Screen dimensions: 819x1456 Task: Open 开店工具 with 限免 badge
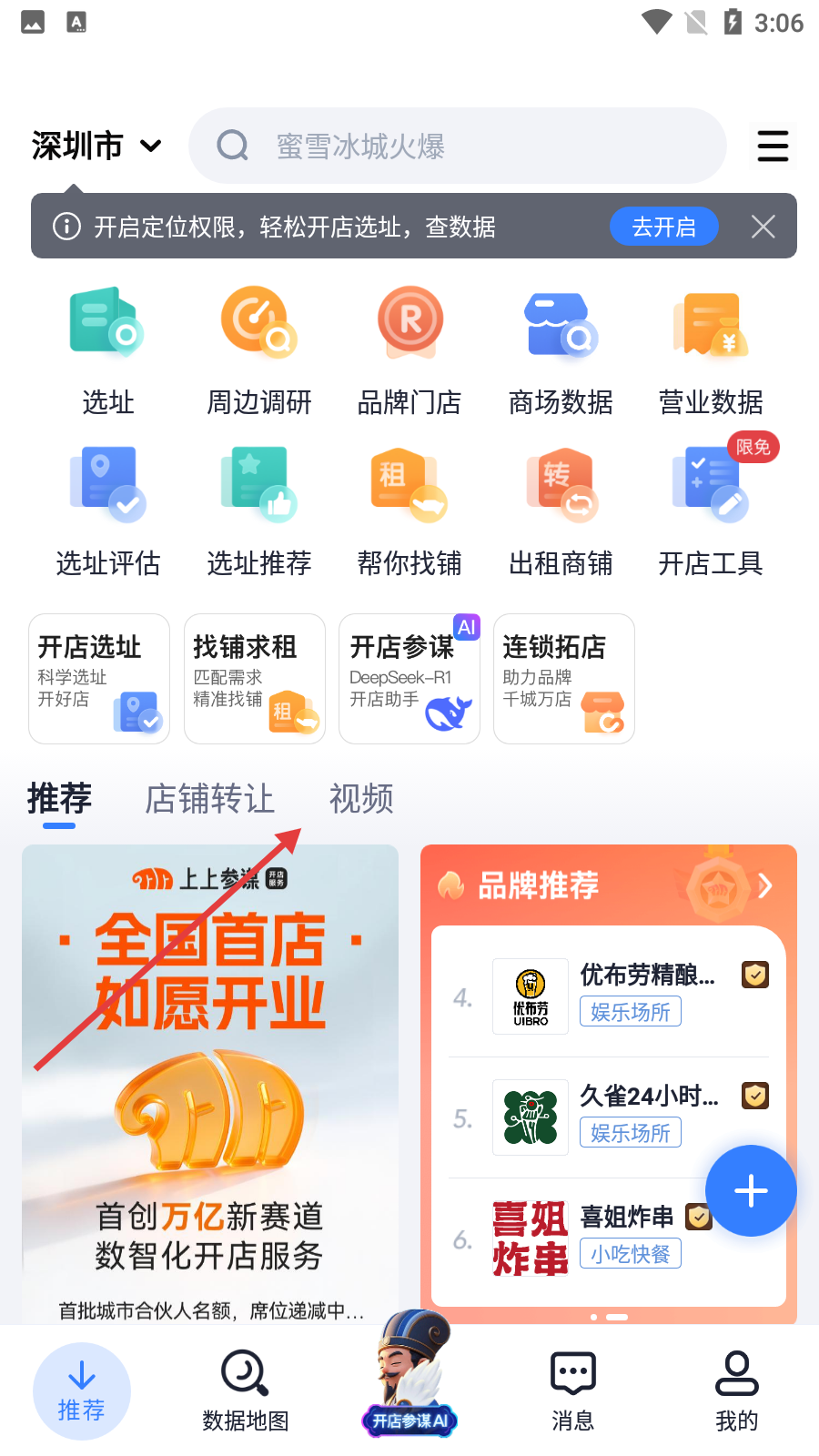[x=711, y=511]
